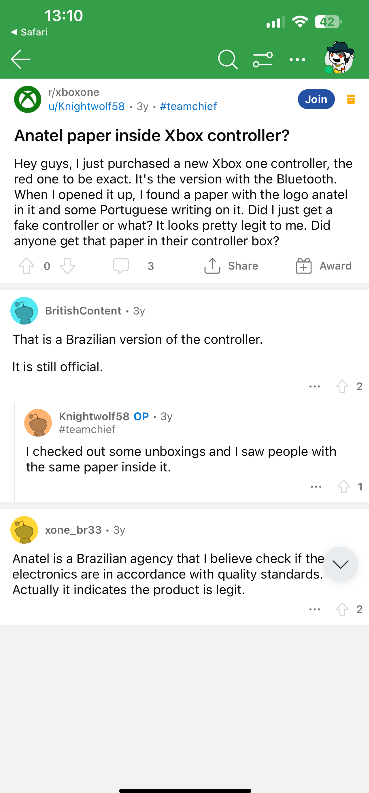
Task: Open your profile avatar at top right
Action: pyautogui.click(x=339, y=57)
